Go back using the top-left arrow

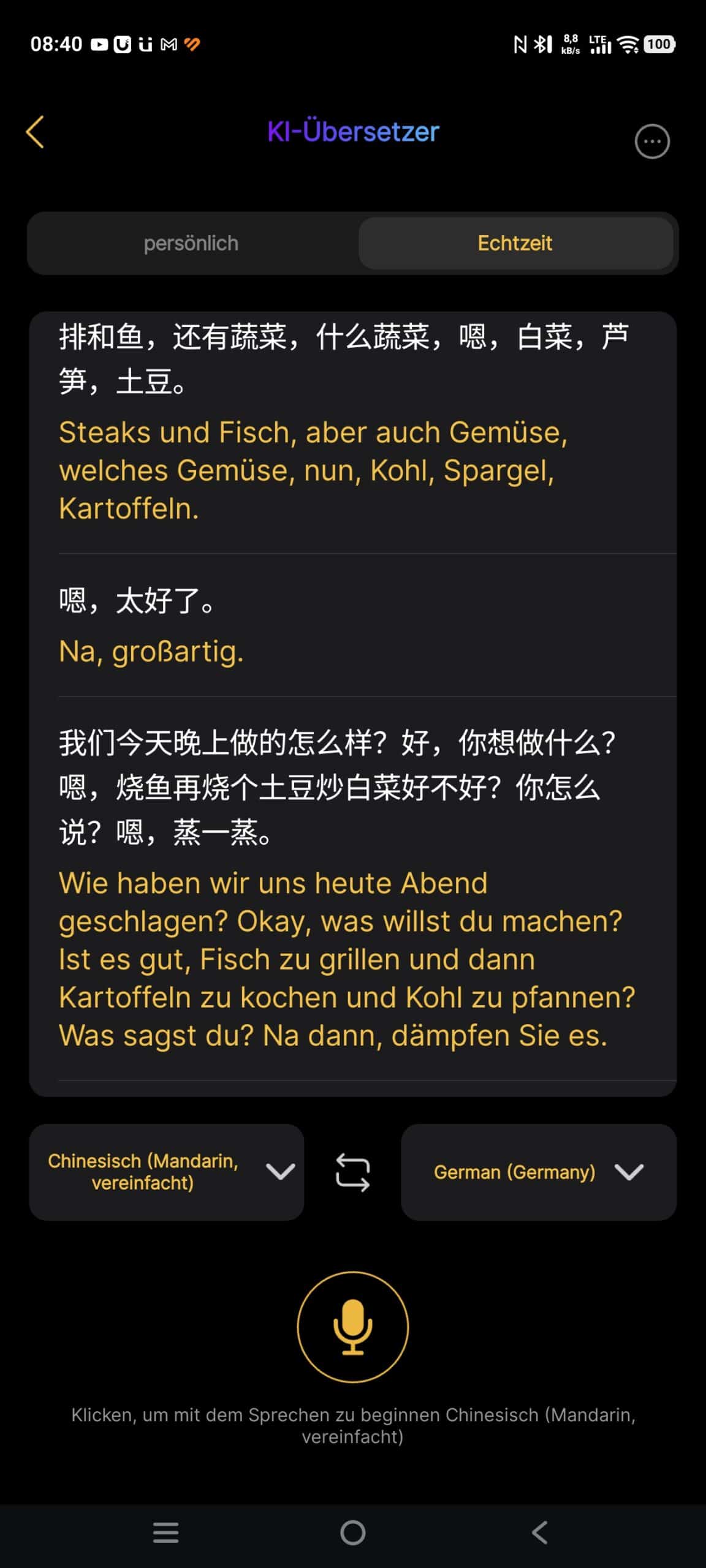36,132
